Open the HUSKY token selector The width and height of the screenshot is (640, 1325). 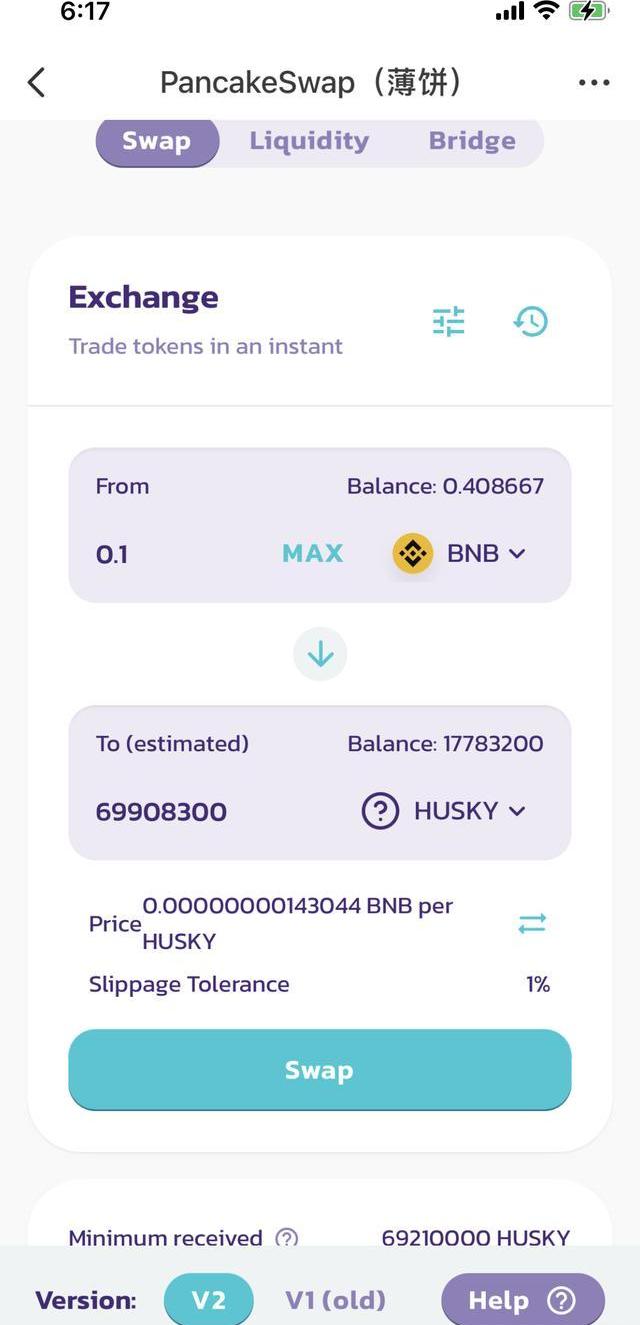coord(444,811)
